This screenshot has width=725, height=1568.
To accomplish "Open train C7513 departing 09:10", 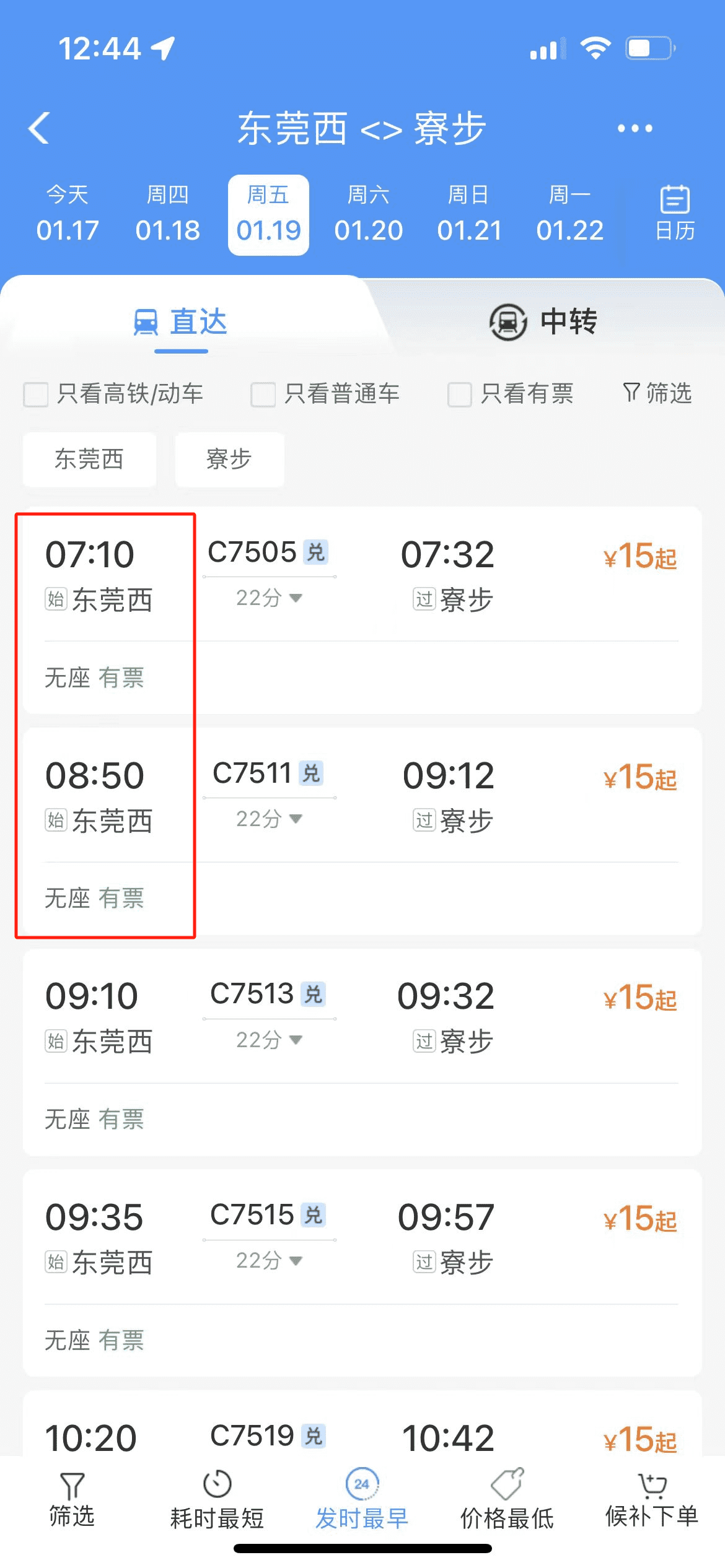I will click(x=362, y=1053).
